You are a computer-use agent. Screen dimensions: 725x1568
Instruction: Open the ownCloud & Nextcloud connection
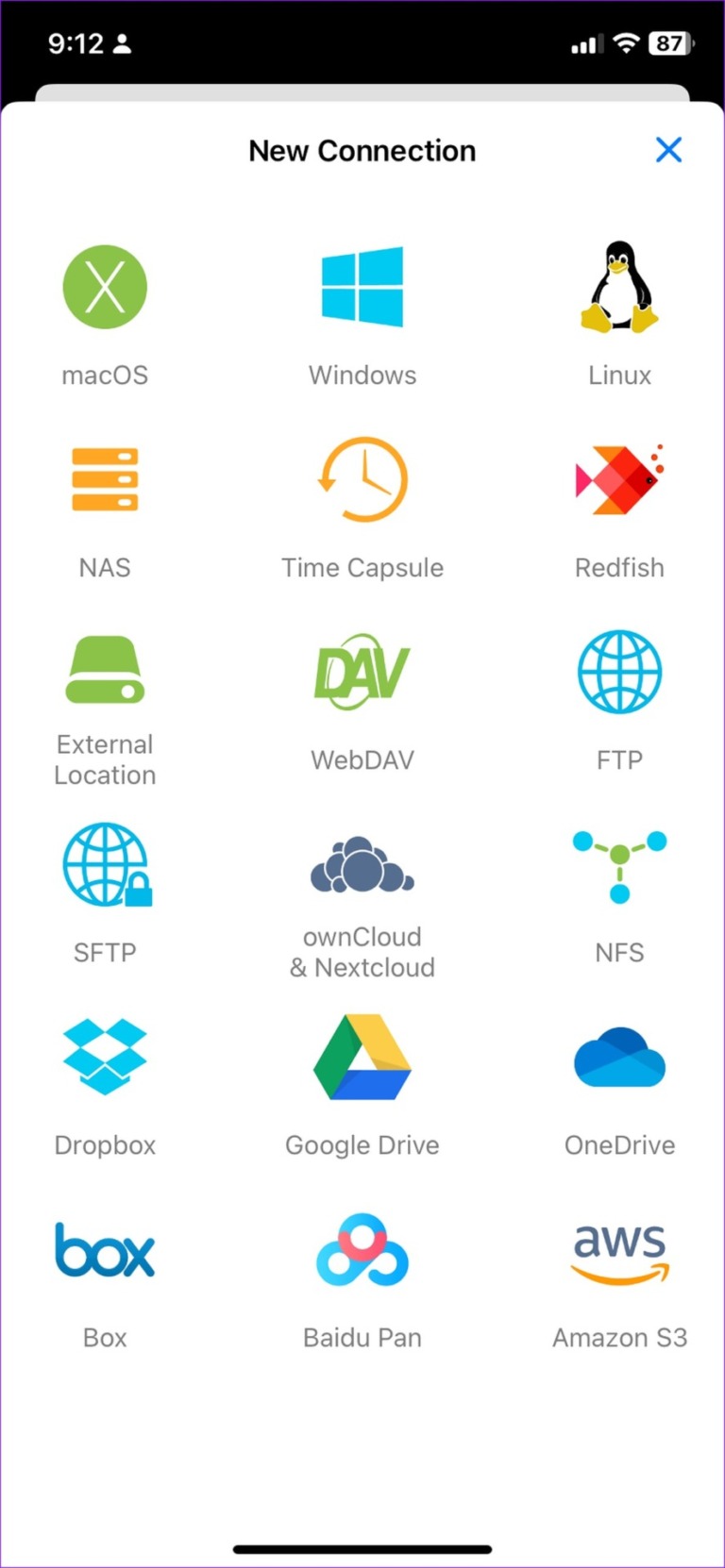coord(362,865)
